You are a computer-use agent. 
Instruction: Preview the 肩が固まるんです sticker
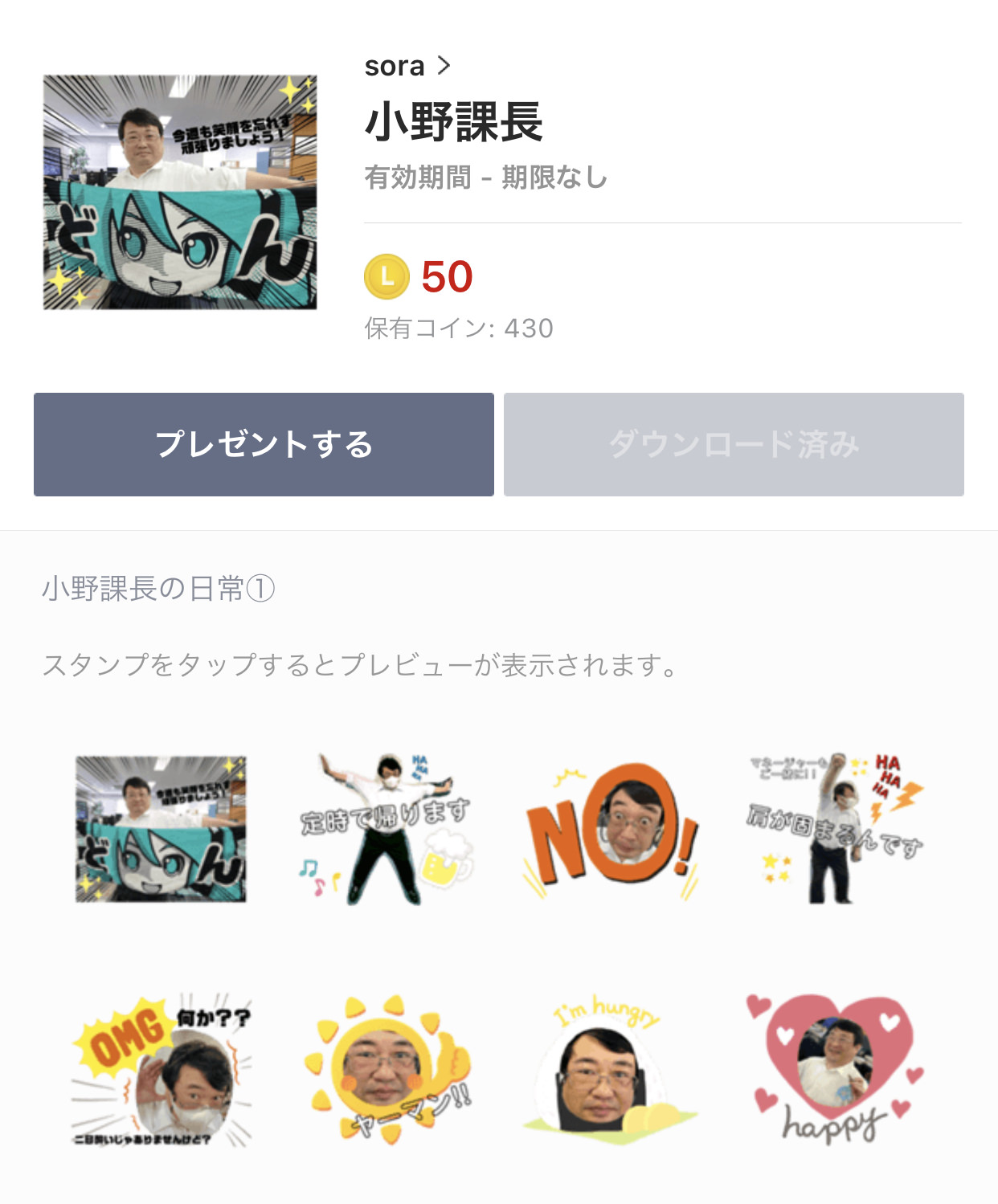pyautogui.click(x=836, y=829)
